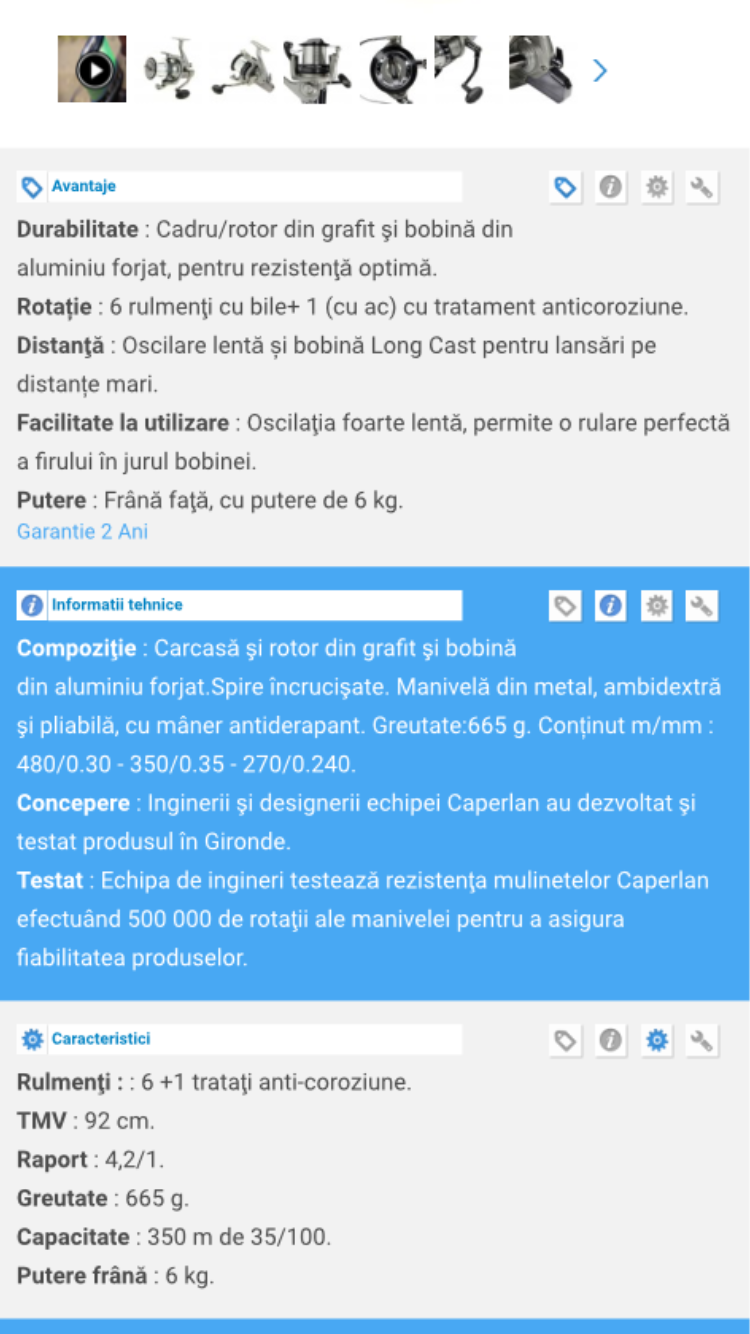
Task: Tap the wrench icon in the Avantaje section
Action: coord(702,187)
